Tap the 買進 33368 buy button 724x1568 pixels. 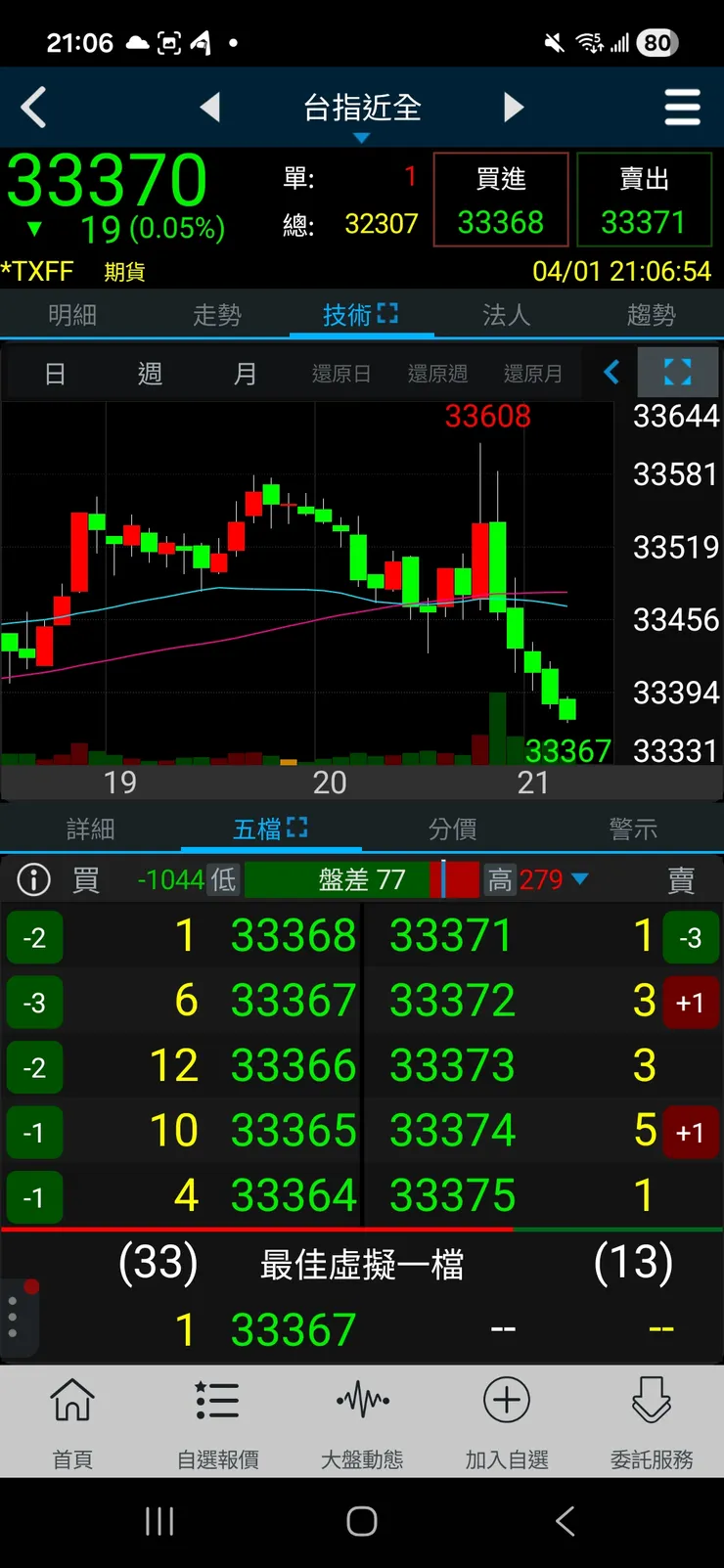tap(501, 201)
